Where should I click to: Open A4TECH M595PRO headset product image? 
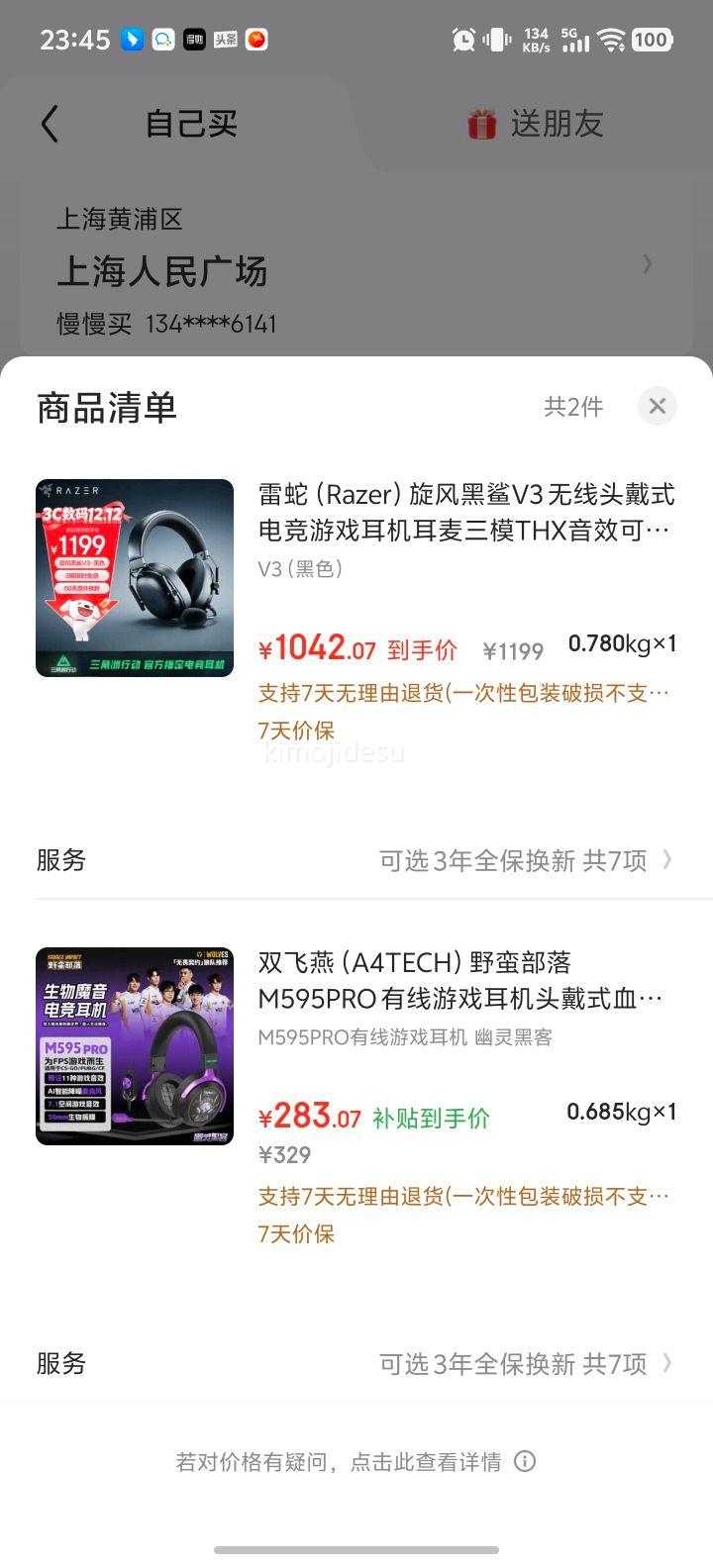click(135, 1046)
